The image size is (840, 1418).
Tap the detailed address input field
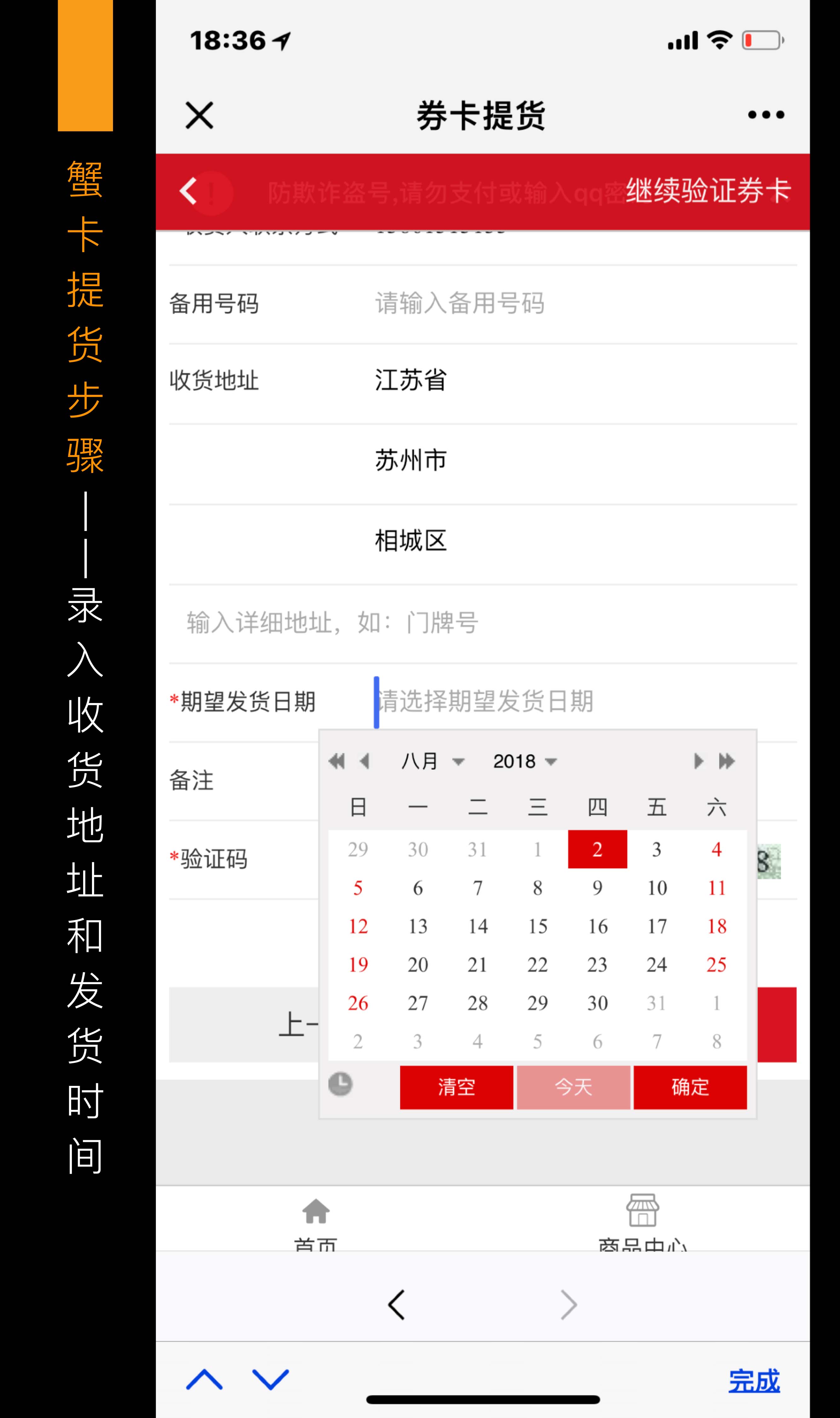pyautogui.click(x=483, y=623)
